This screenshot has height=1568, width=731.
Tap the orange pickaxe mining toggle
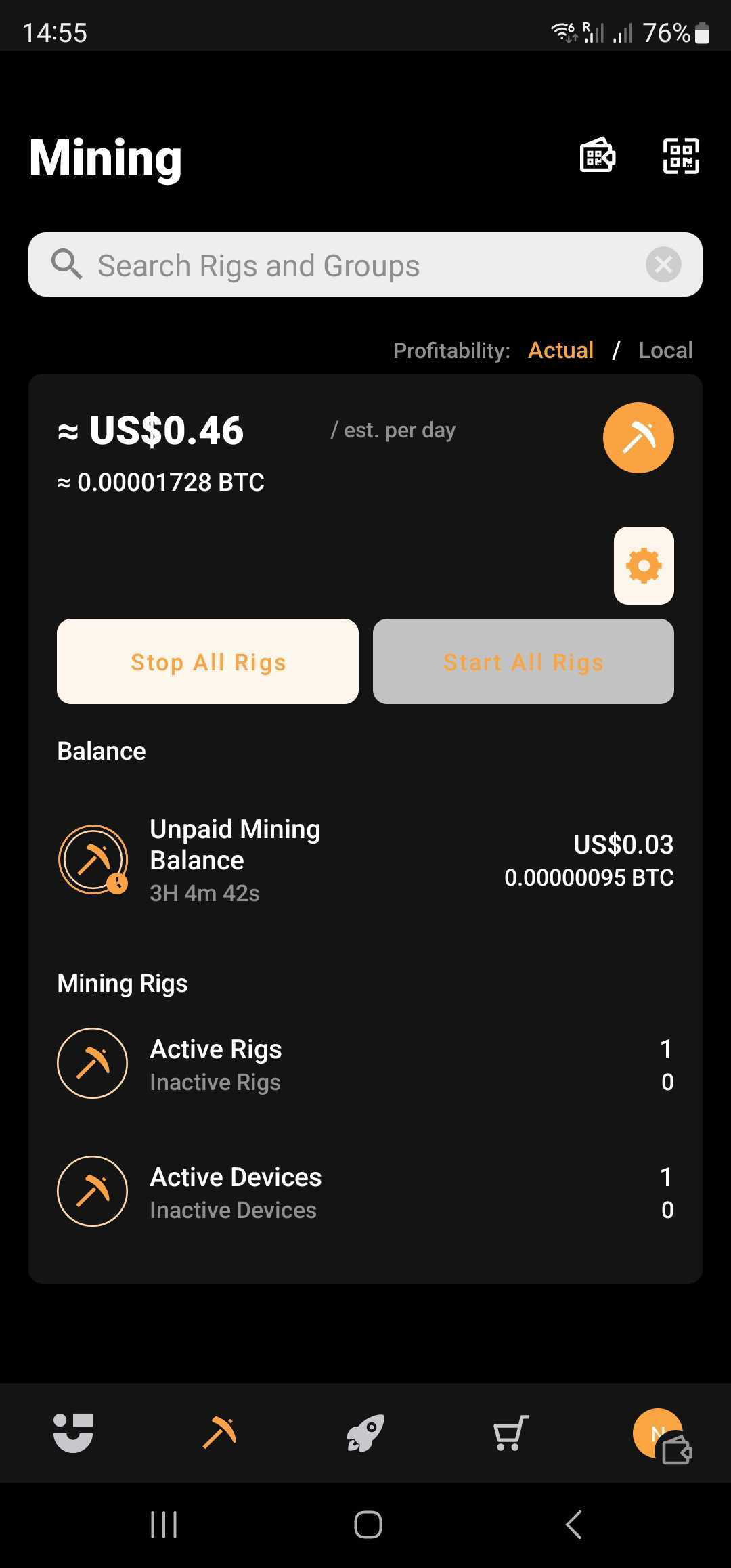[638, 437]
